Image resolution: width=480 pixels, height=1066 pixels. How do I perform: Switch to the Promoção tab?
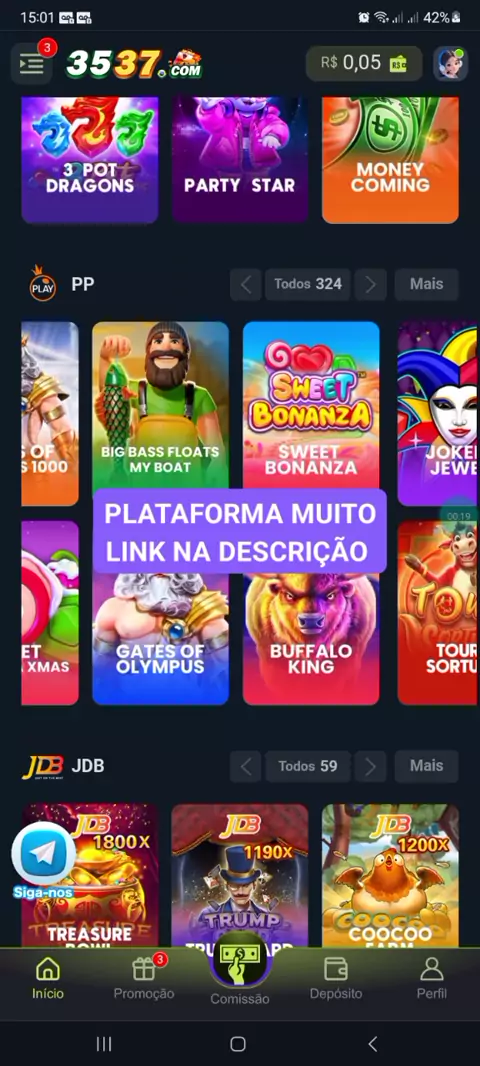[x=143, y=978]
